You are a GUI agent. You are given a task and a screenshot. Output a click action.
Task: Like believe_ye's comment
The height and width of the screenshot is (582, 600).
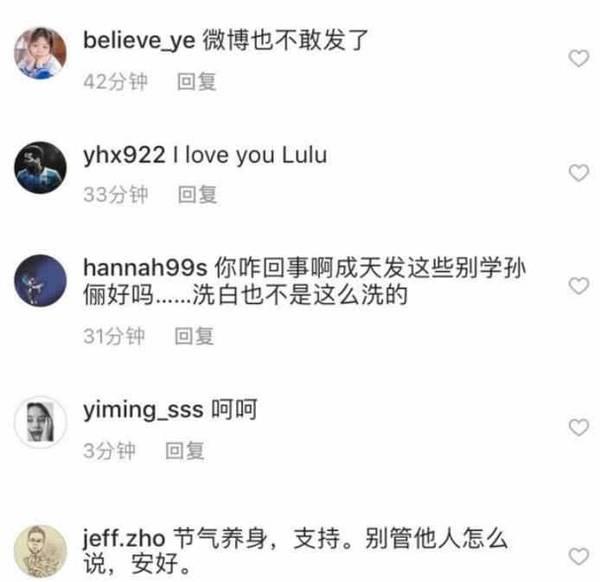coord(578,58)
